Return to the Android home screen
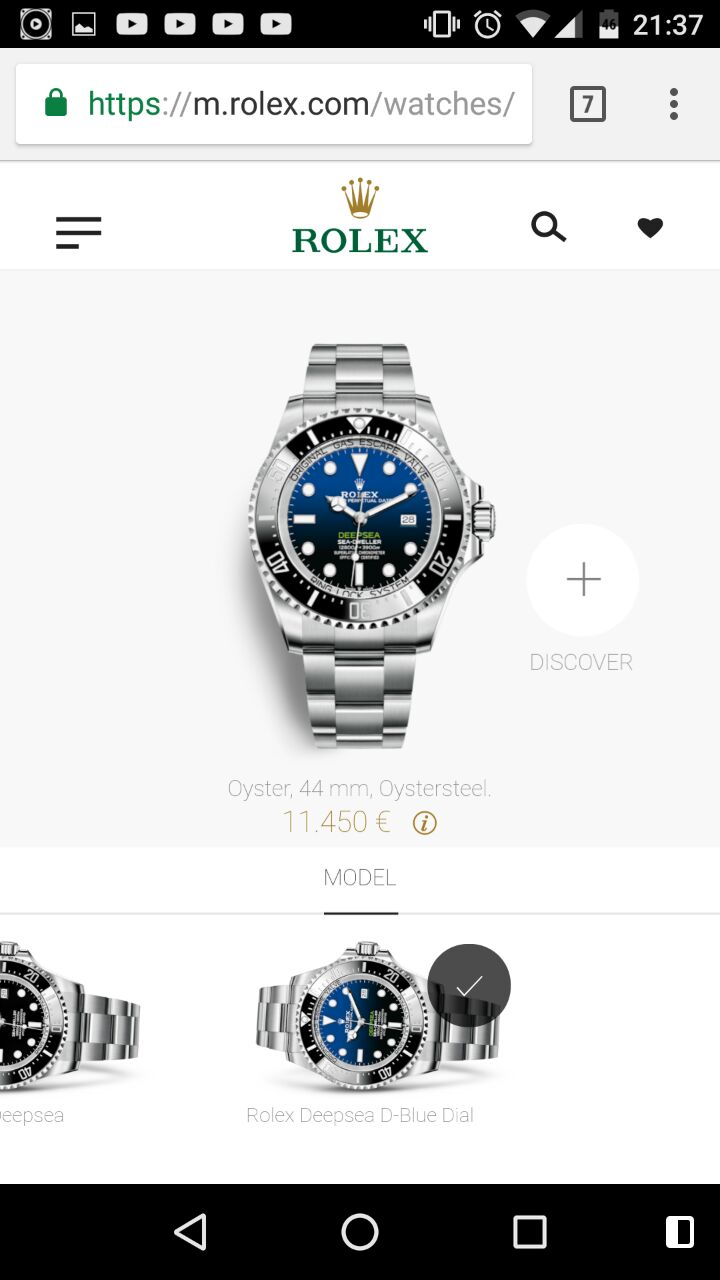The width and height of the screenshot is (720, 1280). (360, 1232)
